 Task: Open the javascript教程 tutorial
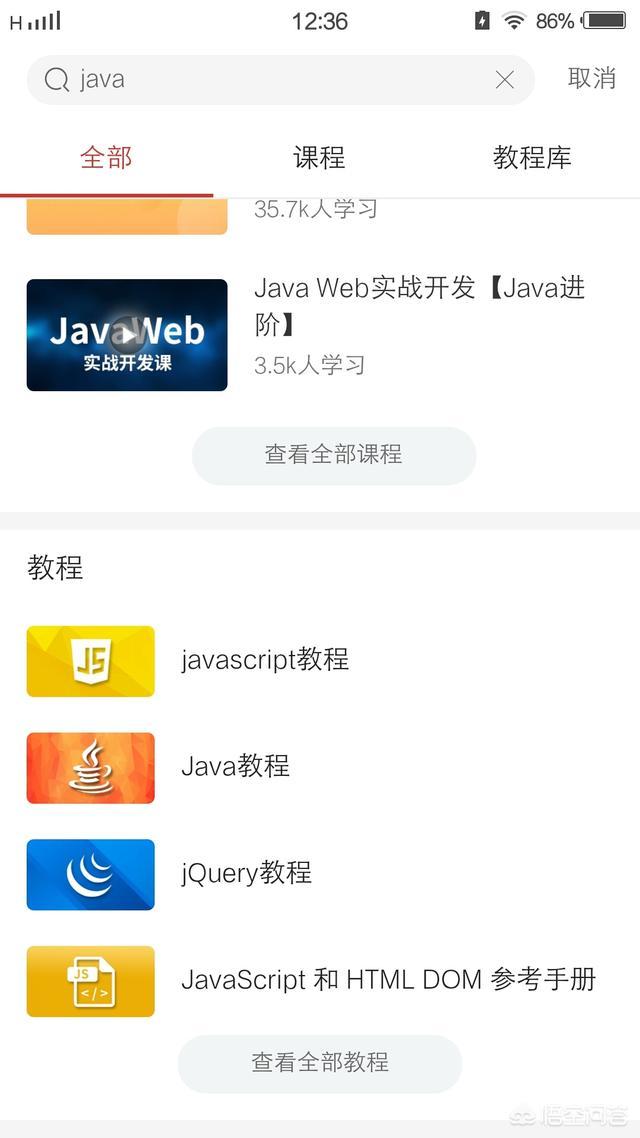pos(265,660)
